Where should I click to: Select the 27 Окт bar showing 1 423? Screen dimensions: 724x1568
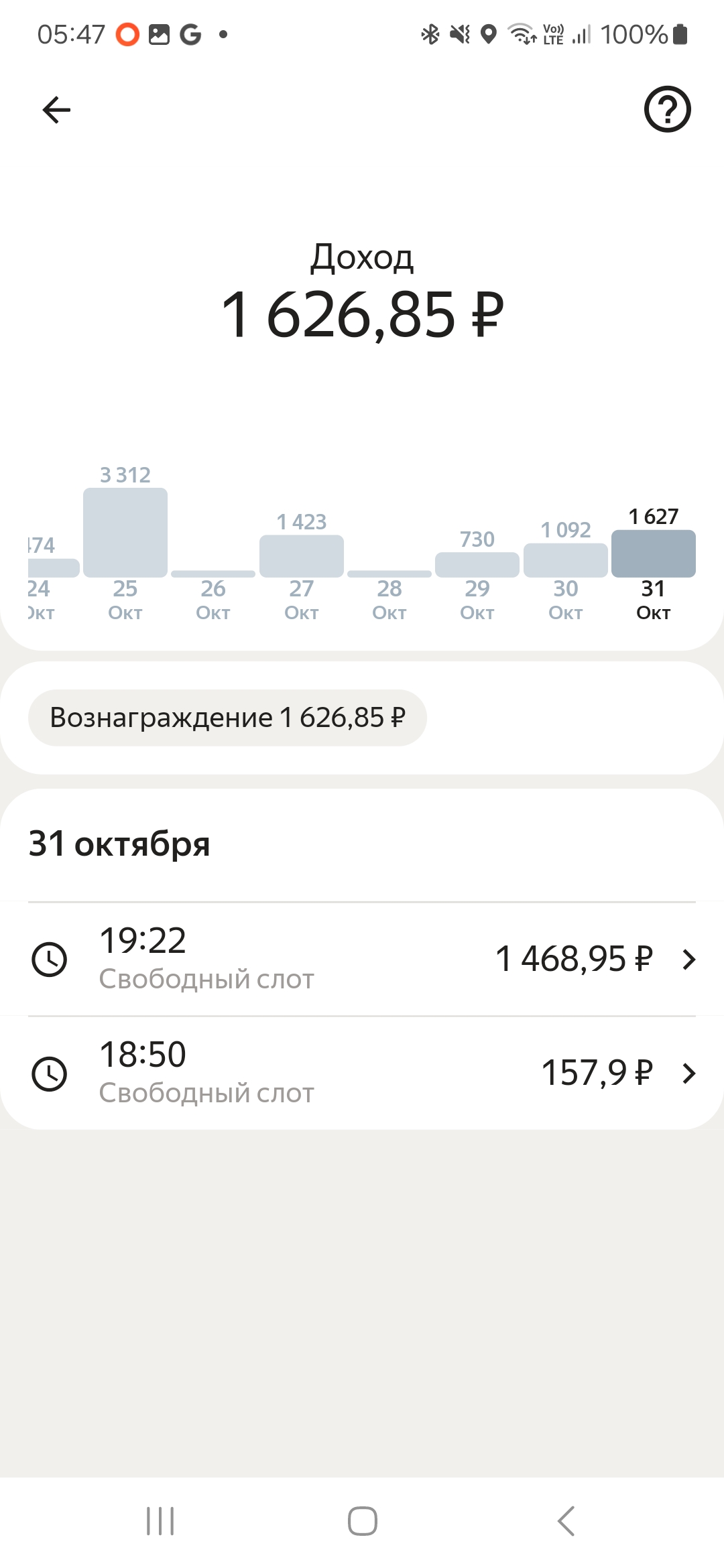pos(302,556)
